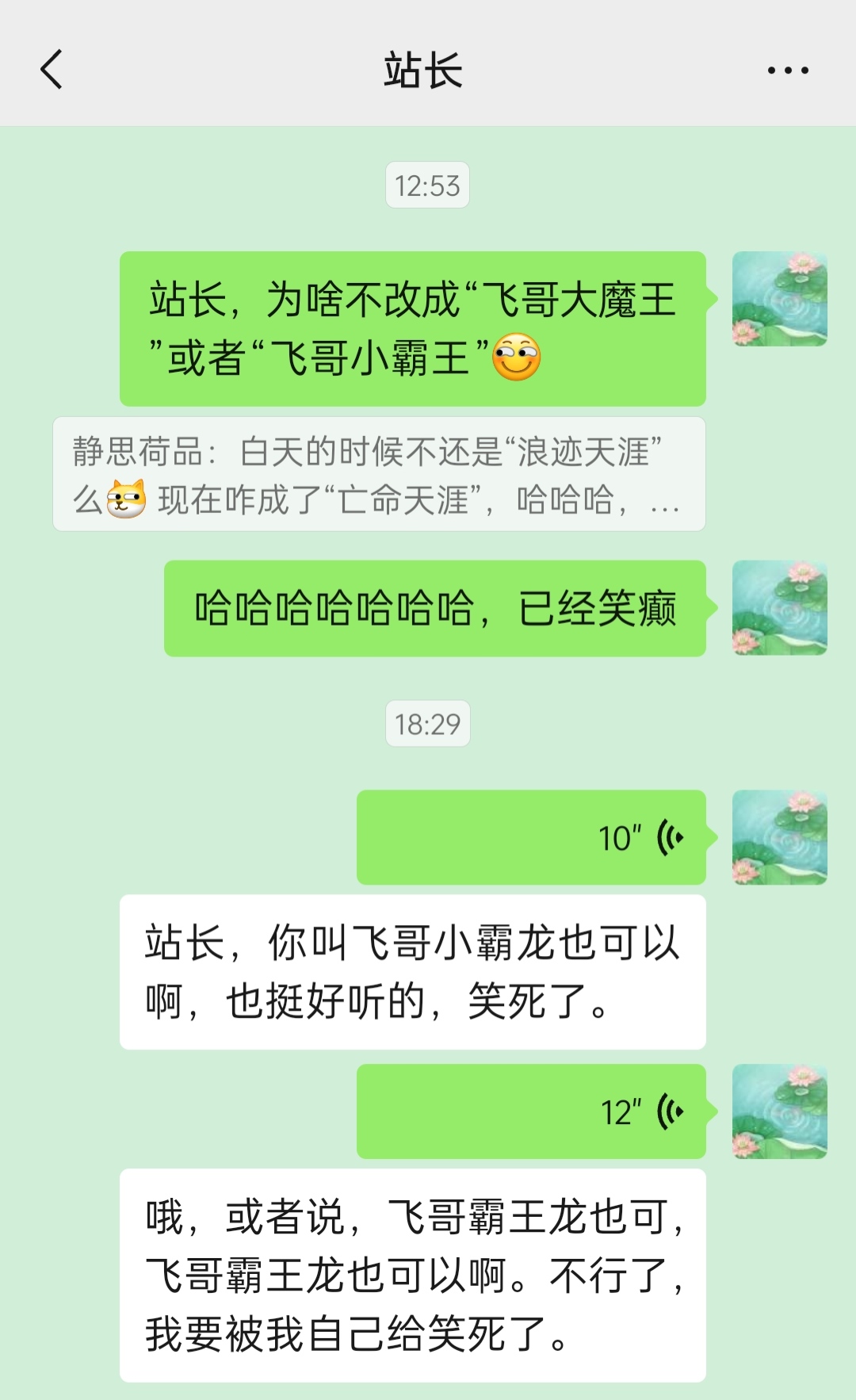Go back from the 站长 chat
This screenshot has height=1400, width=856.
[52, 70]
